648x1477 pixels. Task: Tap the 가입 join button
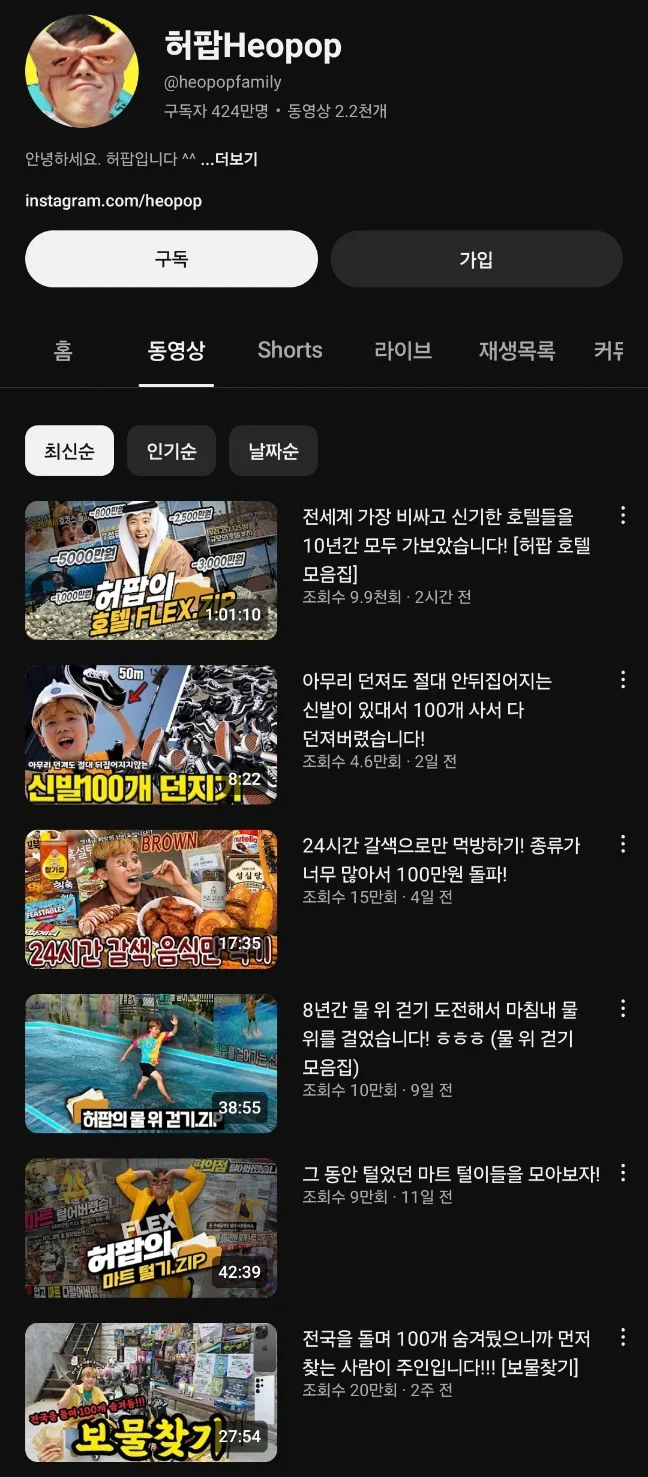pyautogui.click(x=476, y=259)
